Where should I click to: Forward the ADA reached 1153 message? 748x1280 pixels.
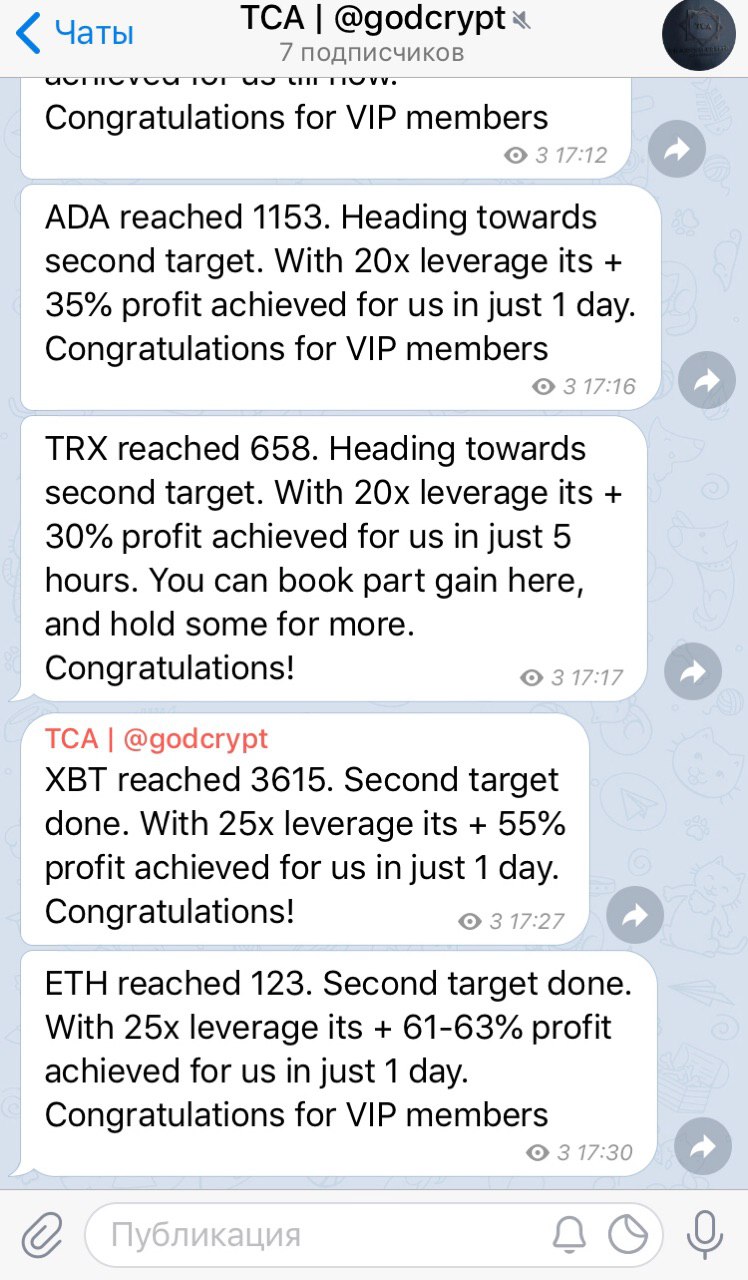click(707, 381)
